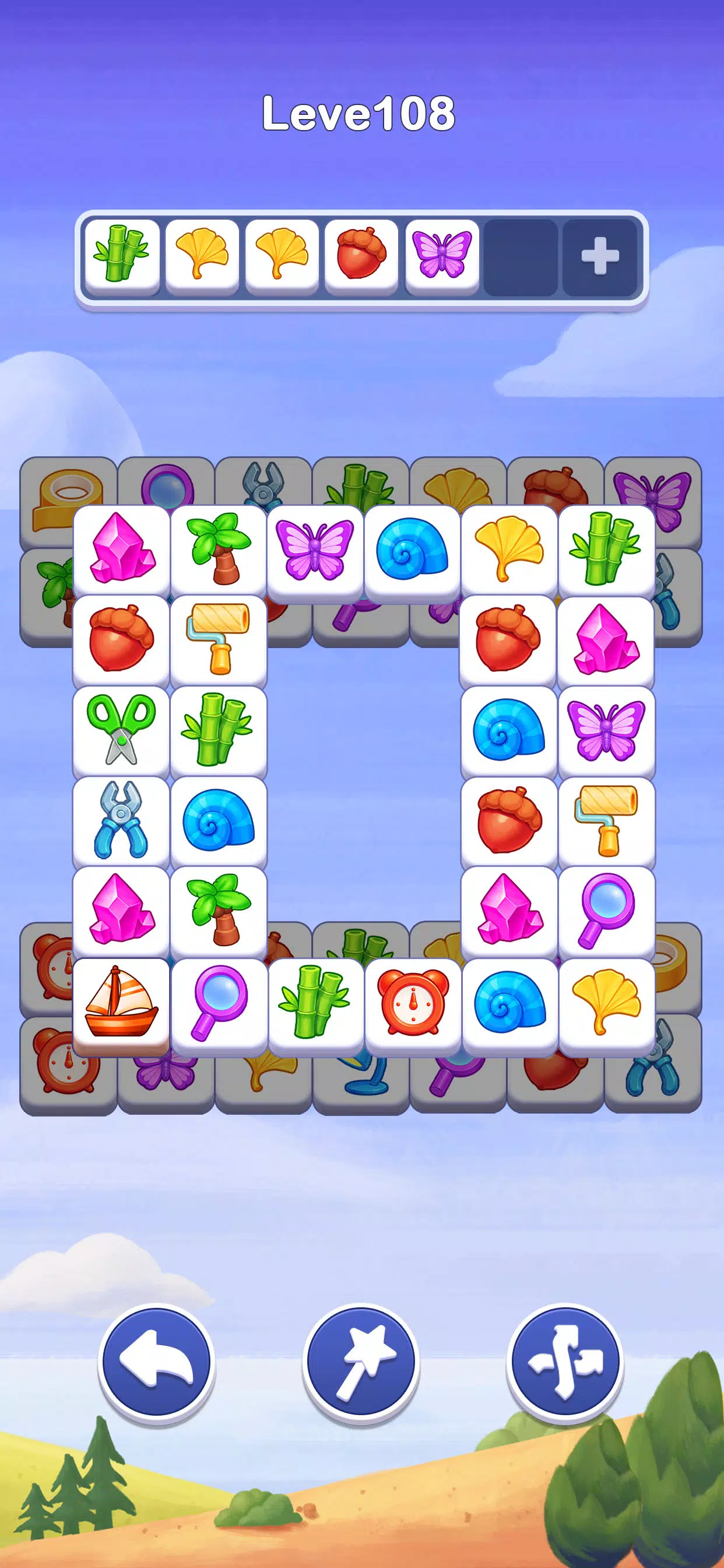Image resolution: width=724 pixels, height=1568 pixels.
Task: Select the pink crystal tile in top row
Action: click(x=122, y=551)
